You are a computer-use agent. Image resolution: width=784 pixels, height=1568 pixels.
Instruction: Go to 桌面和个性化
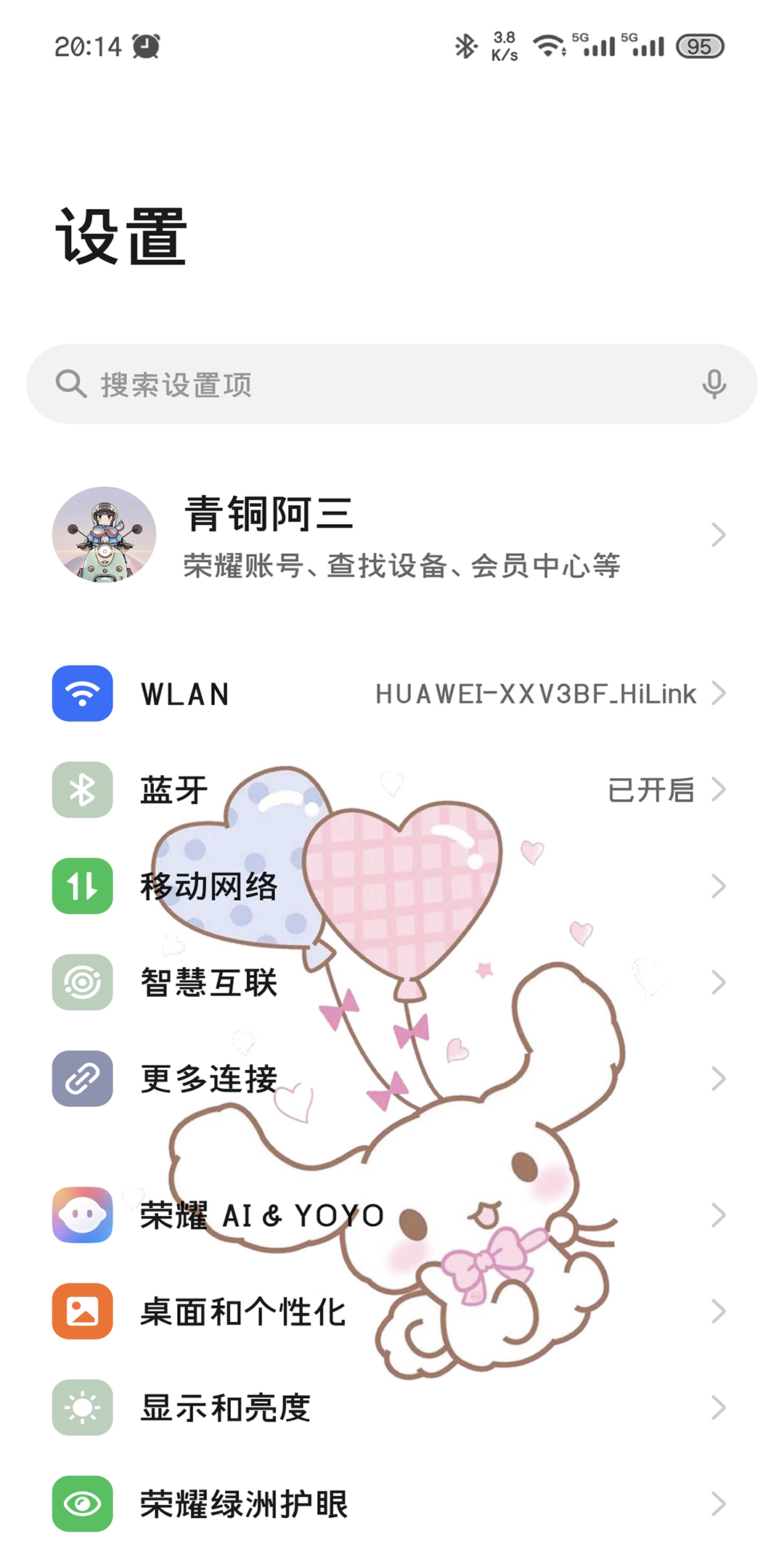[x=392, y=1312]
